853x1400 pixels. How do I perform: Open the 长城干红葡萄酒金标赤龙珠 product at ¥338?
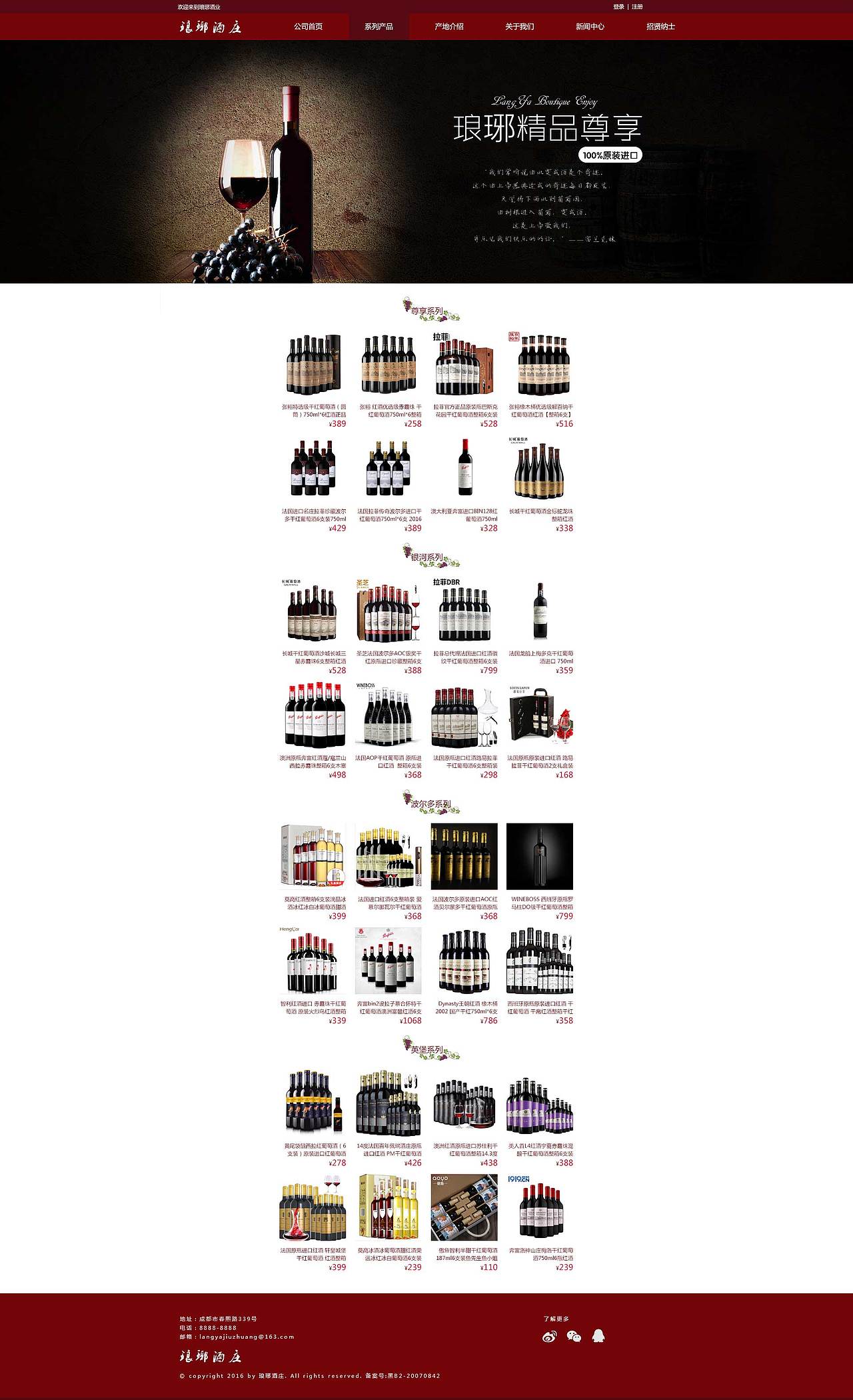541,485
